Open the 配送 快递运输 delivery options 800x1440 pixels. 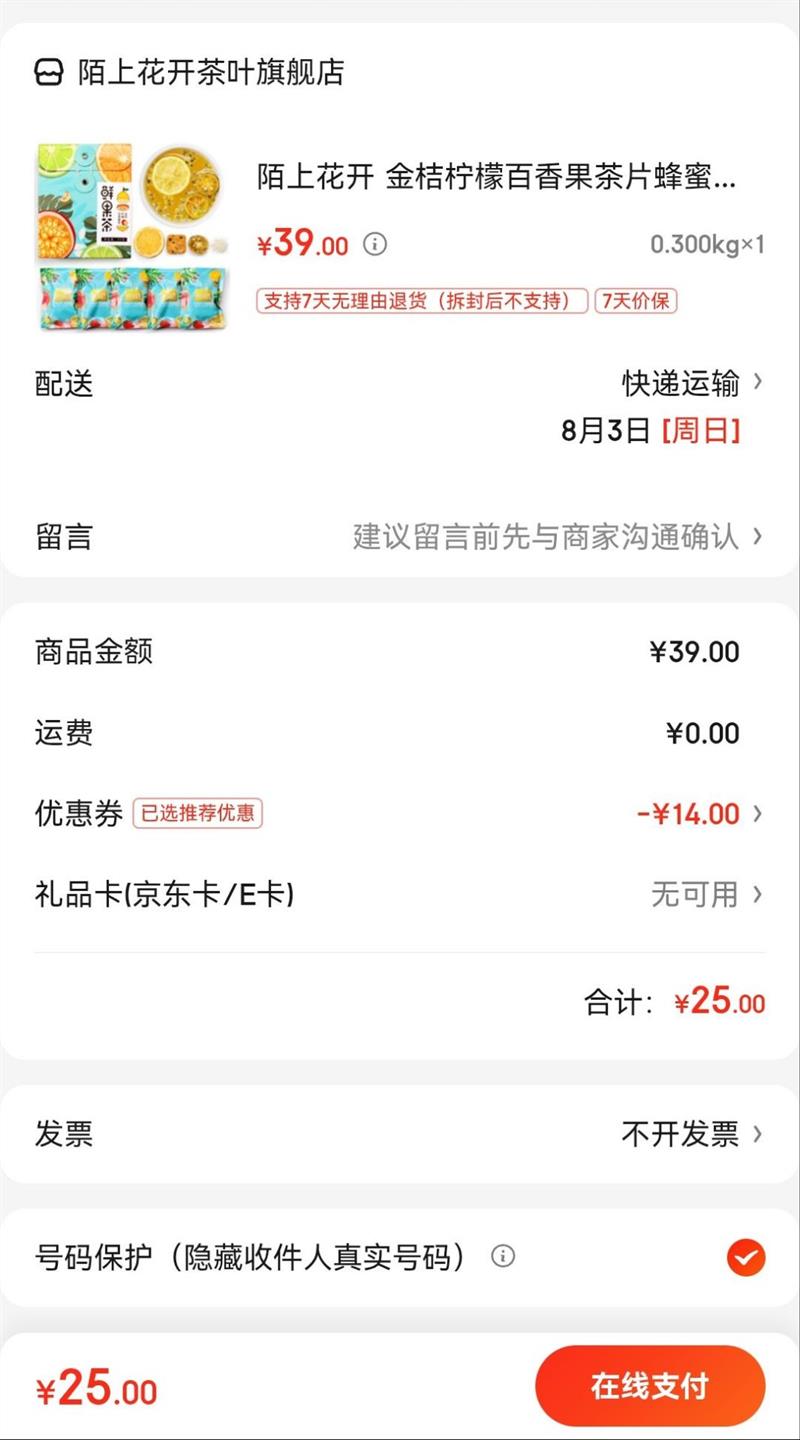tap(690, 383)
